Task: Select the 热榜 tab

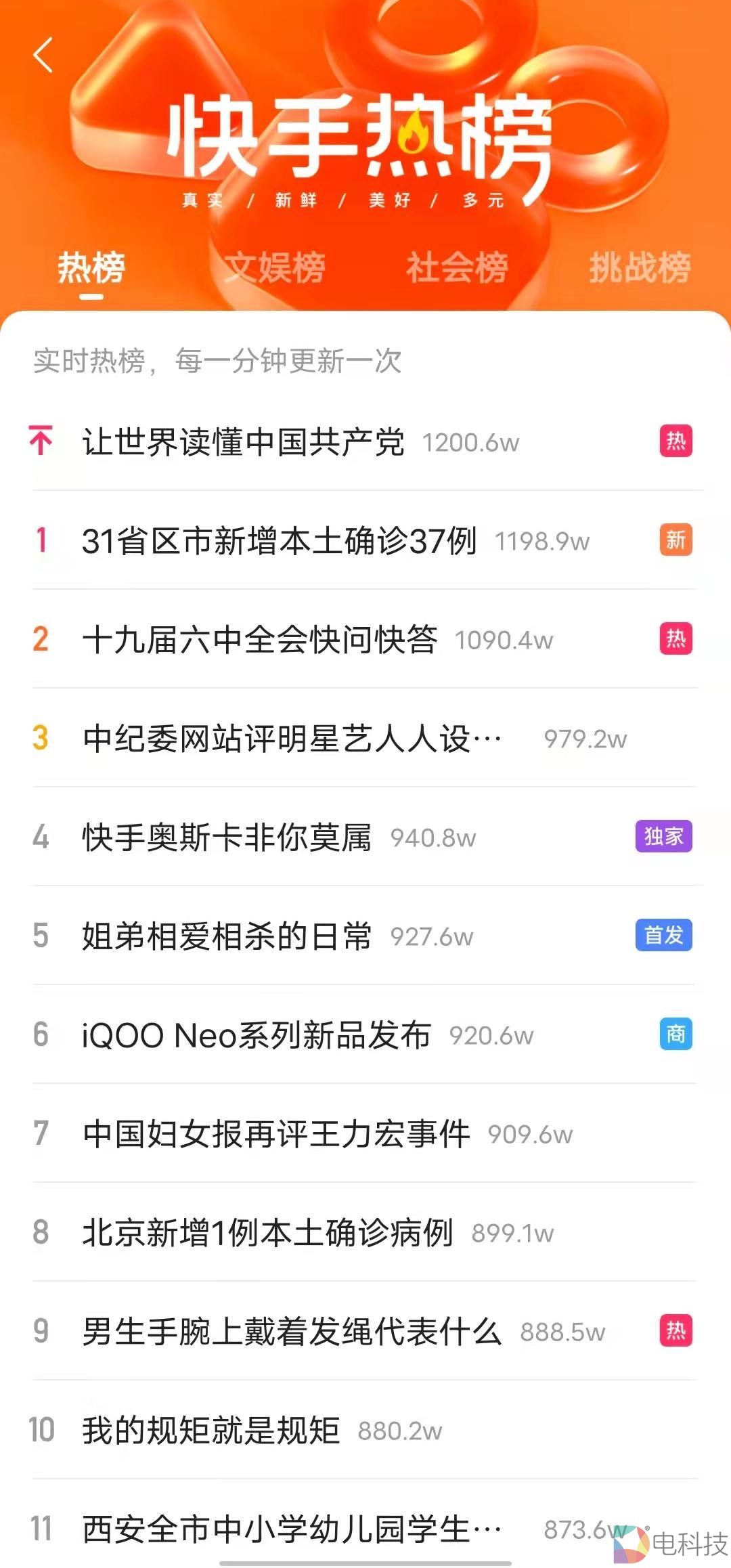Action: (91, 268)
